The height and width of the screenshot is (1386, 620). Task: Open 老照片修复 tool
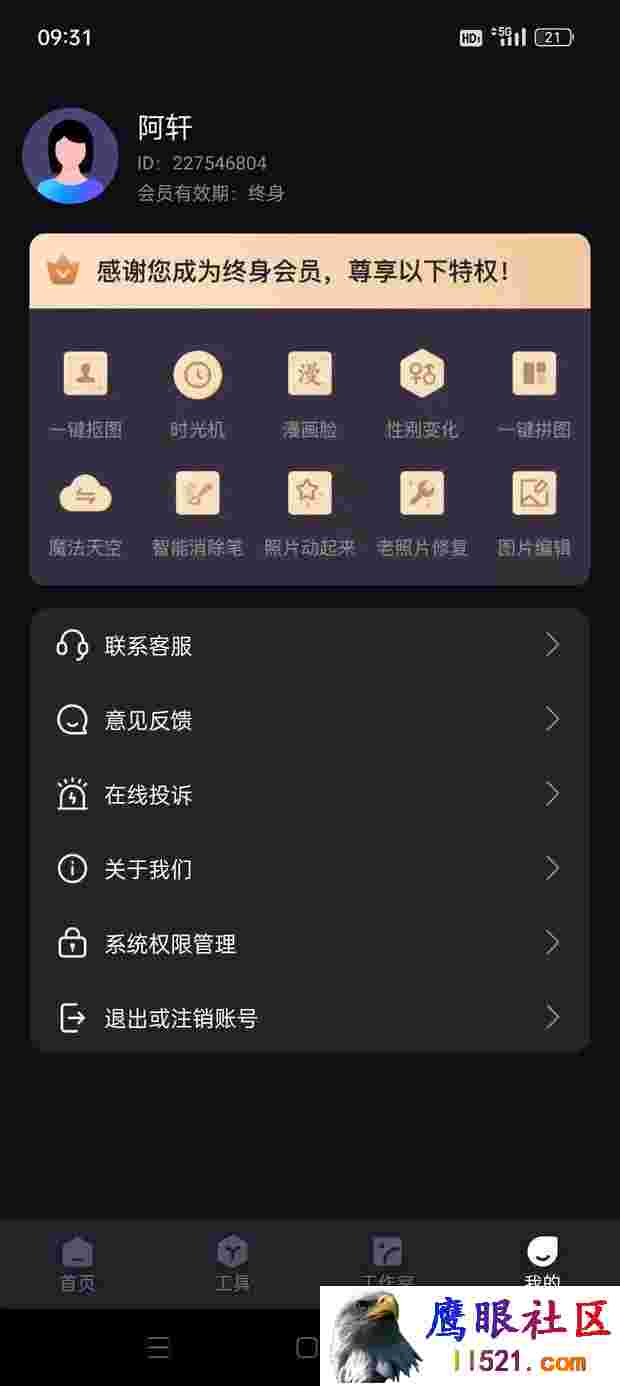click(x=422, y=513)
